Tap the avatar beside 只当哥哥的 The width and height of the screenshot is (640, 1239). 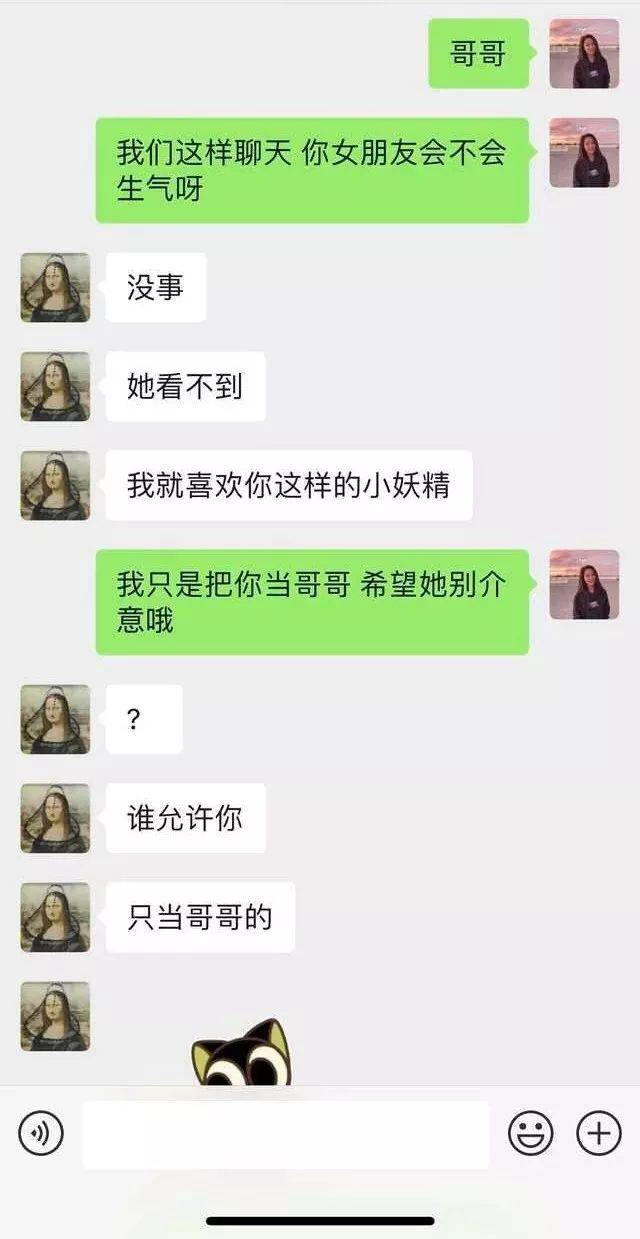(x=55, y=917)
